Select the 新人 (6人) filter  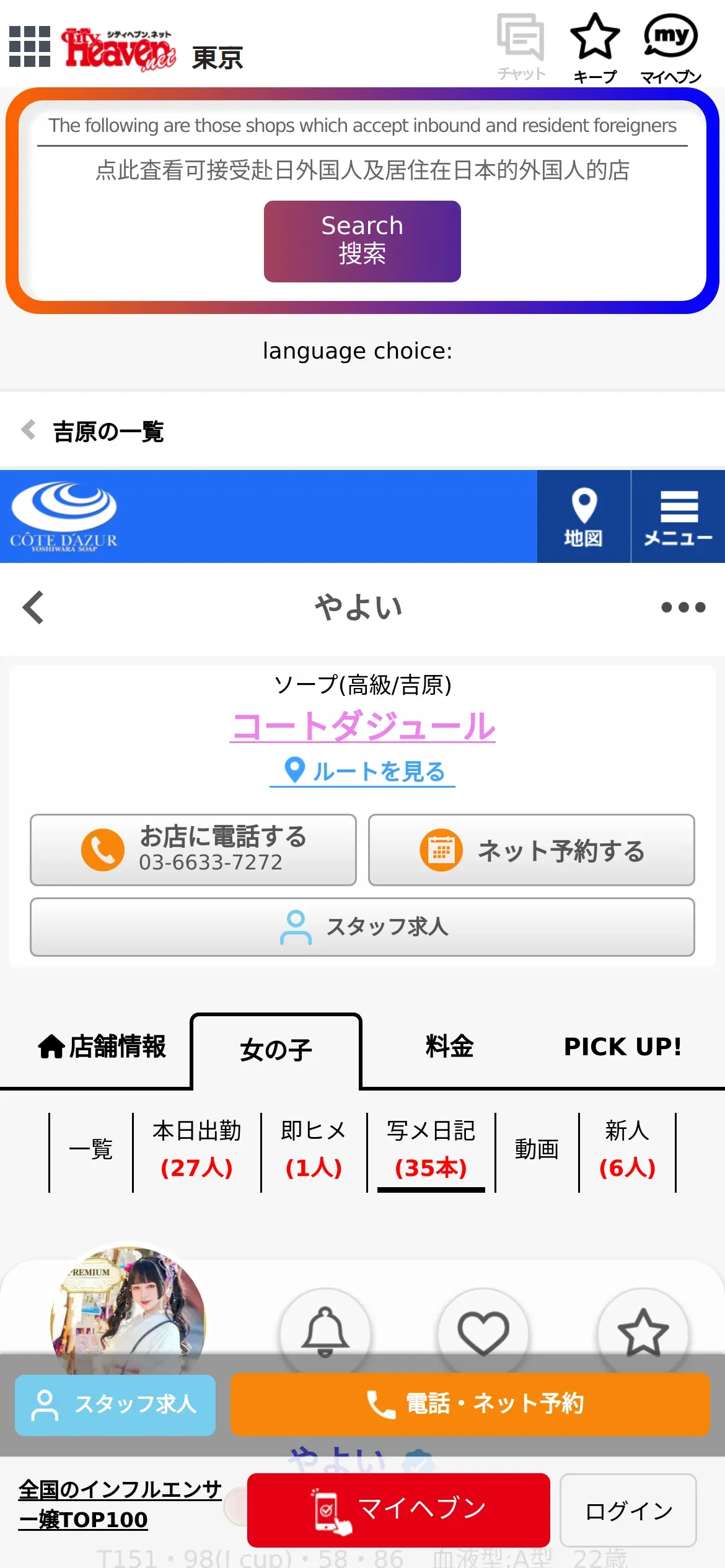pos(627,1149)
